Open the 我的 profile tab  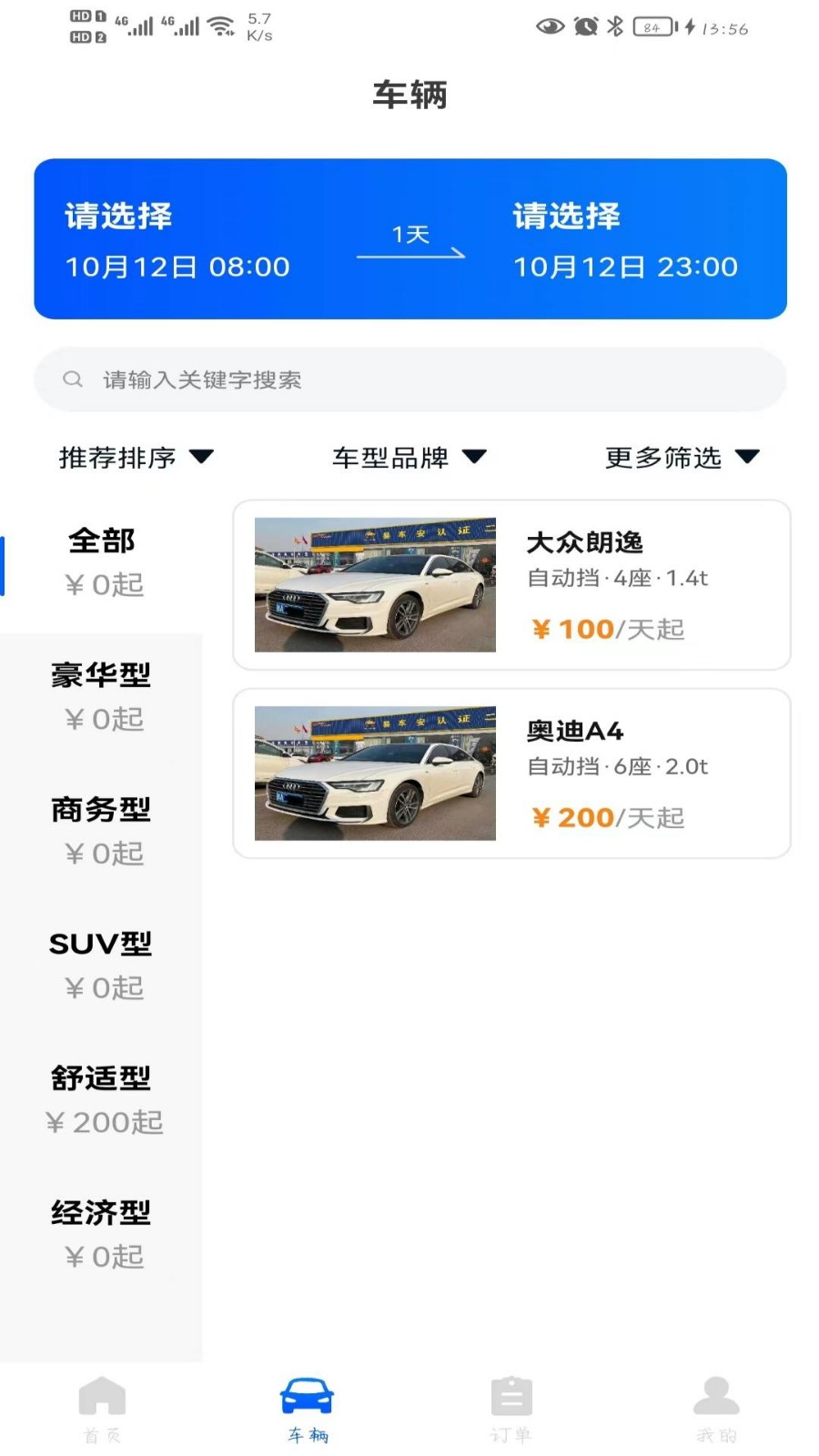pos(716,1409)
